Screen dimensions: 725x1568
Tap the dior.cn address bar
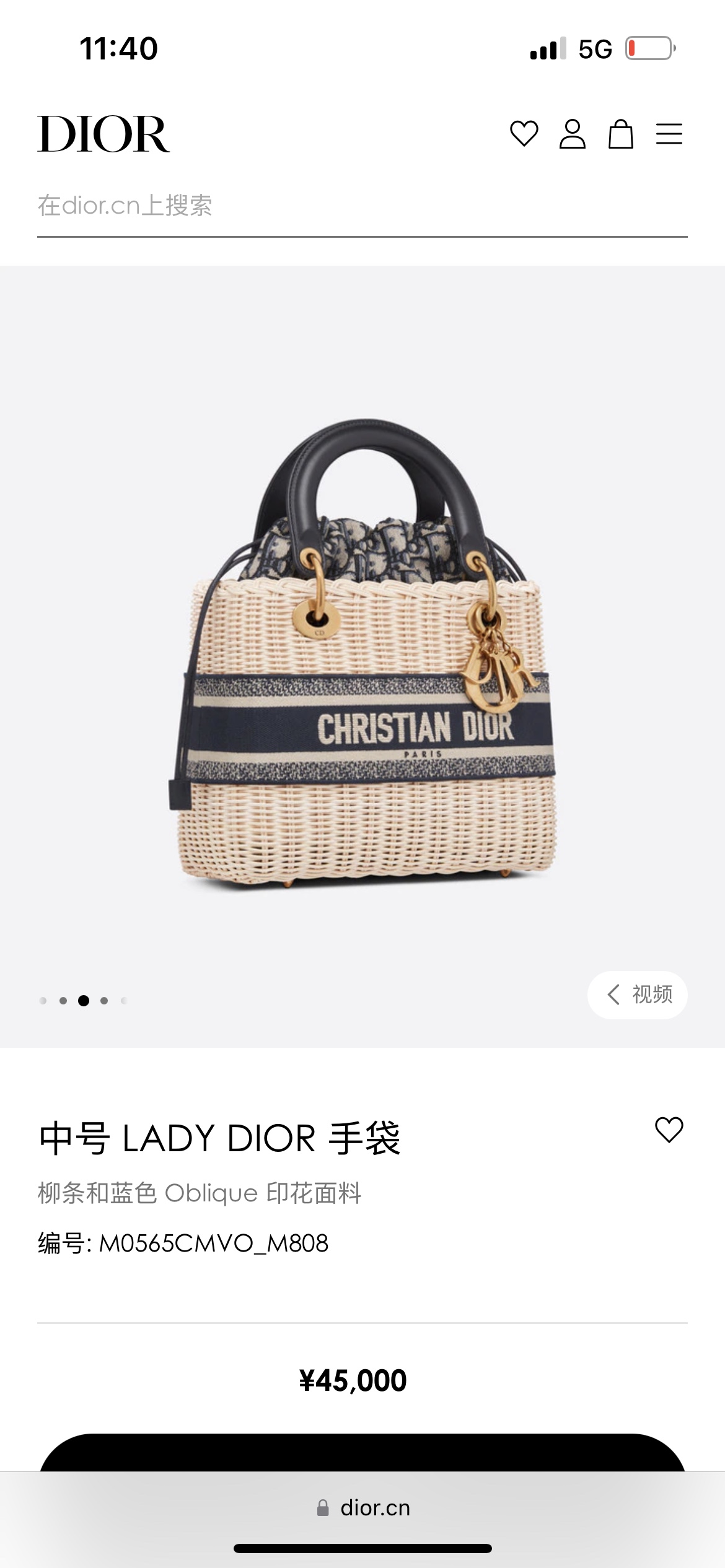[362, 1508]
